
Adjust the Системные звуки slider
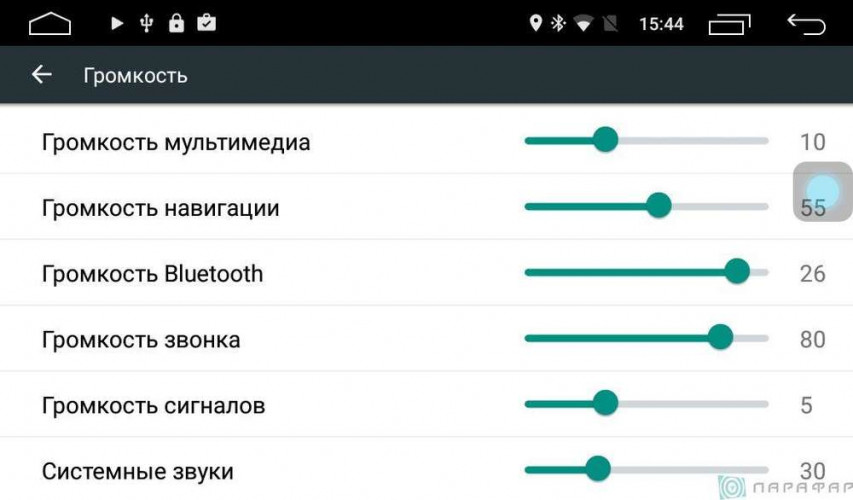pos(598,468)
